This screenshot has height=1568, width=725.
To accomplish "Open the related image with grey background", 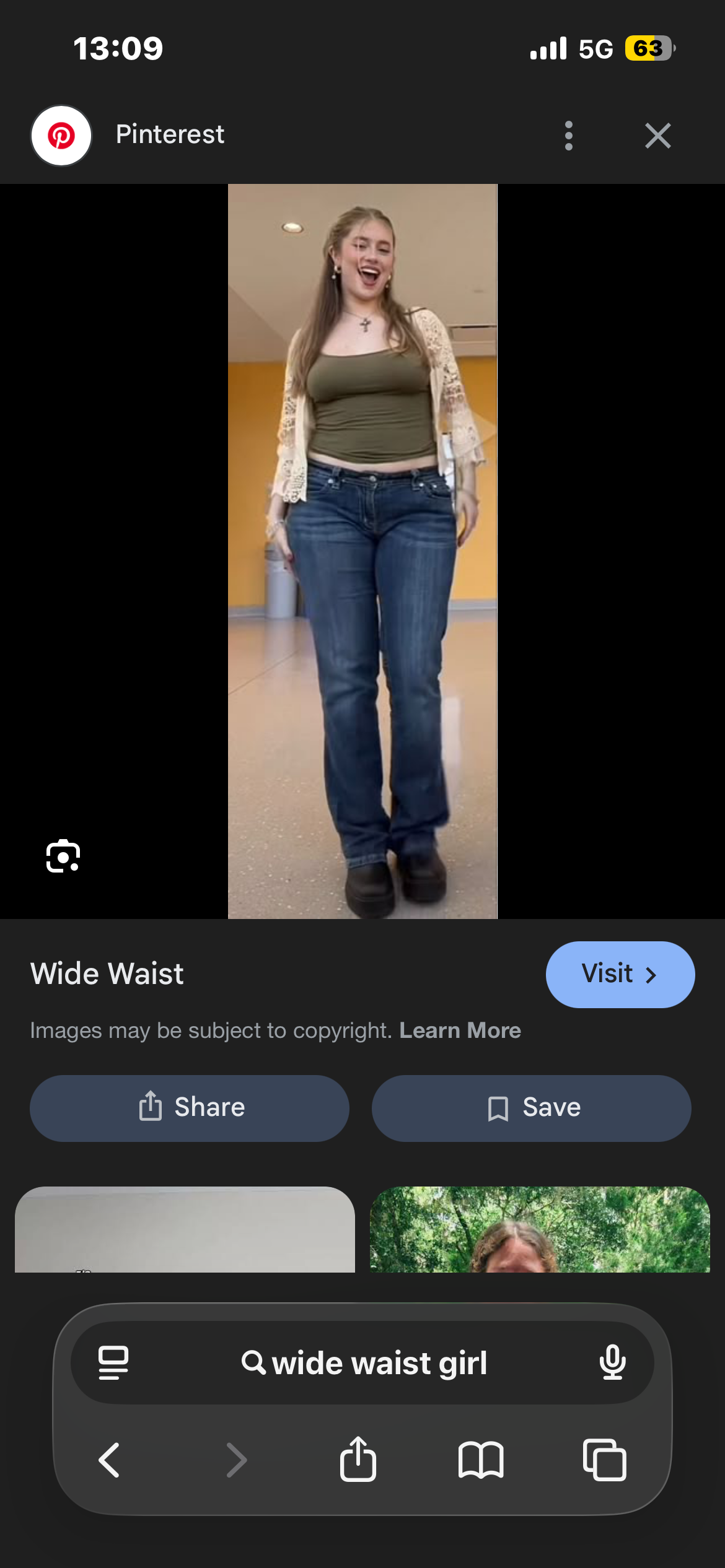I will pyautogui.click(x=185, y=1229).
